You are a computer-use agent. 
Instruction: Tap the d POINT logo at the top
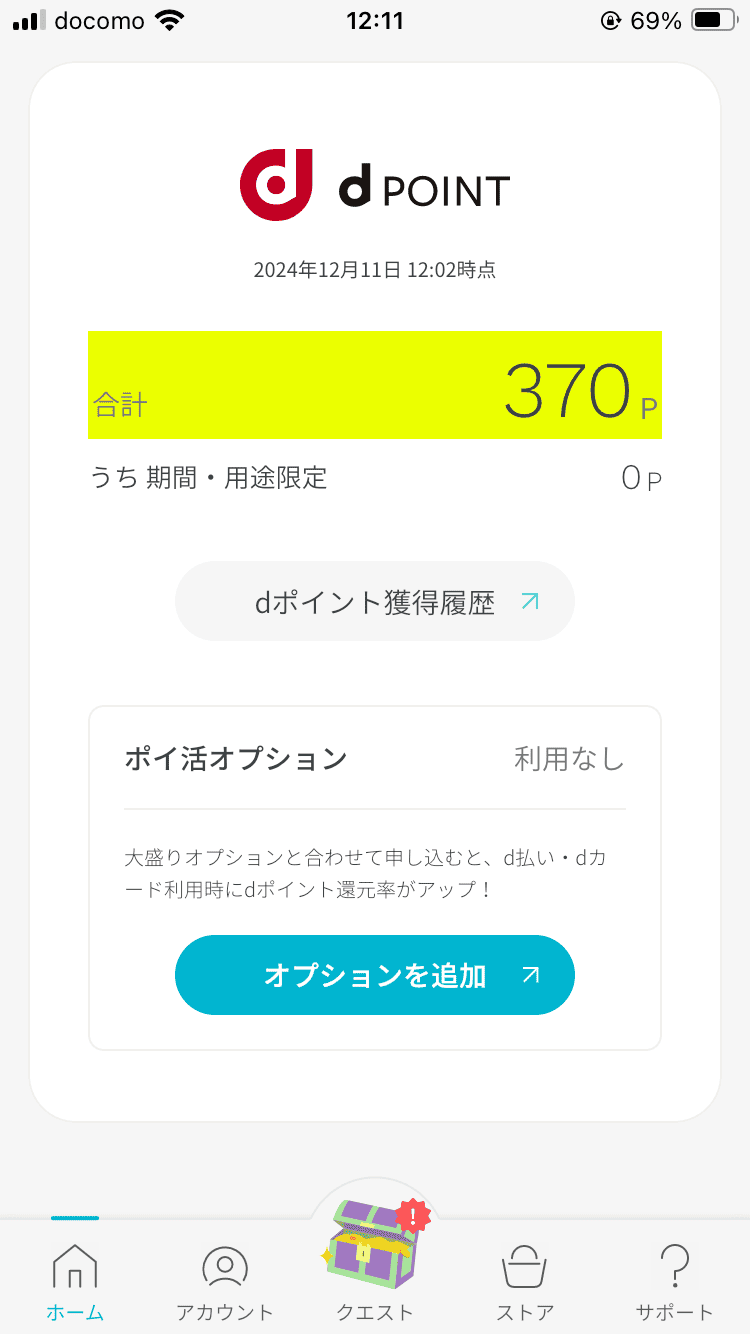click(375, 185)
